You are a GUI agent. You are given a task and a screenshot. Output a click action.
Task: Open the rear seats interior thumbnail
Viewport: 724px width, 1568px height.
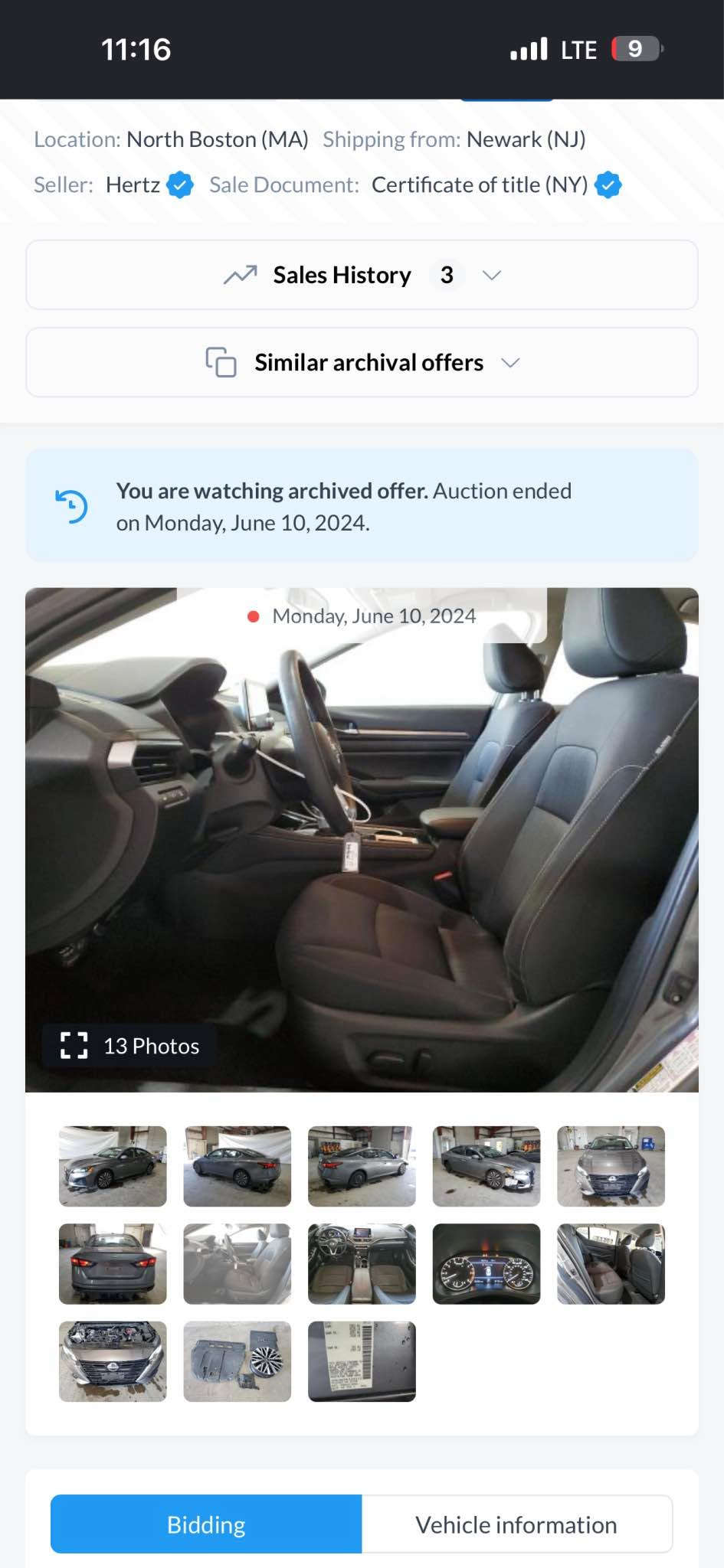611,1264
